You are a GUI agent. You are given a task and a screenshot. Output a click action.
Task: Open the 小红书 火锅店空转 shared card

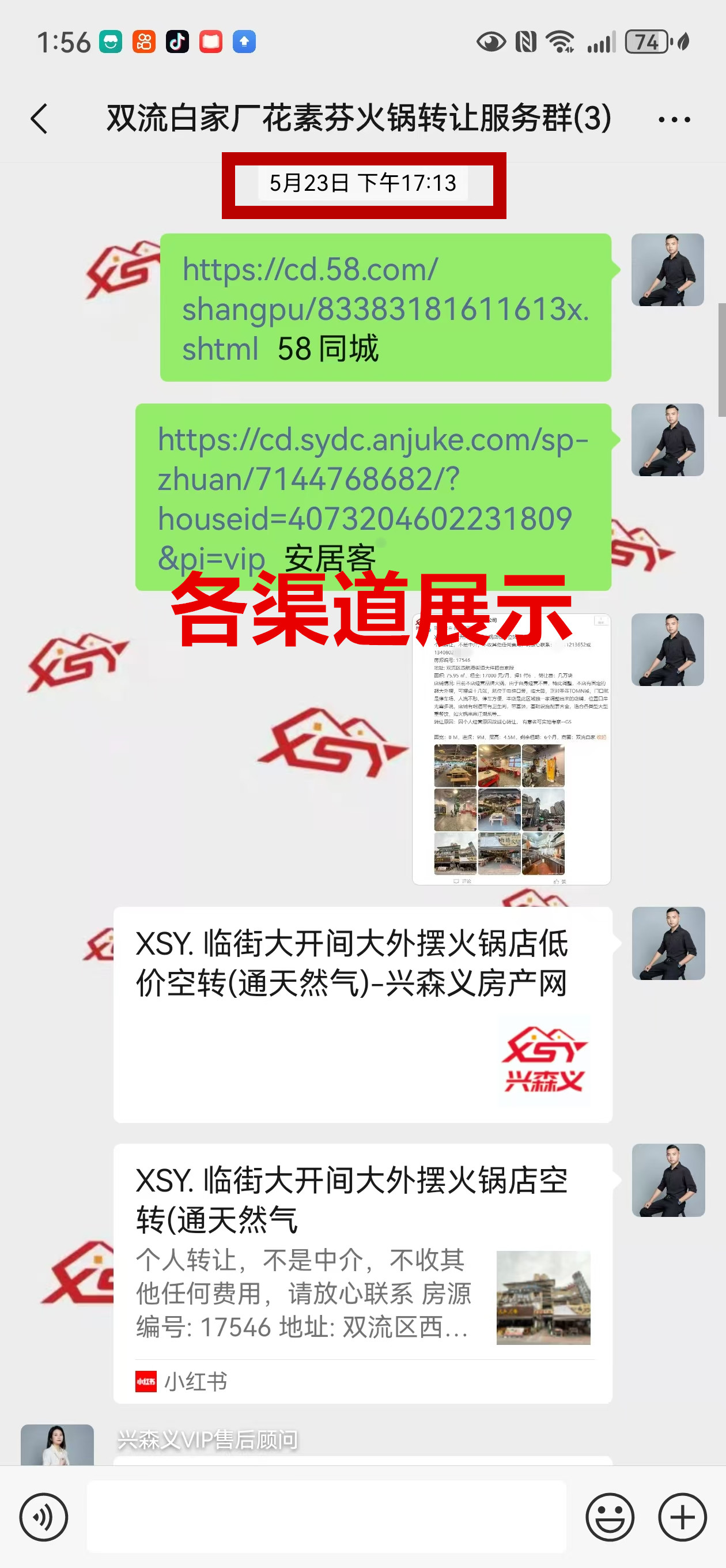(x=362, y=1272)
